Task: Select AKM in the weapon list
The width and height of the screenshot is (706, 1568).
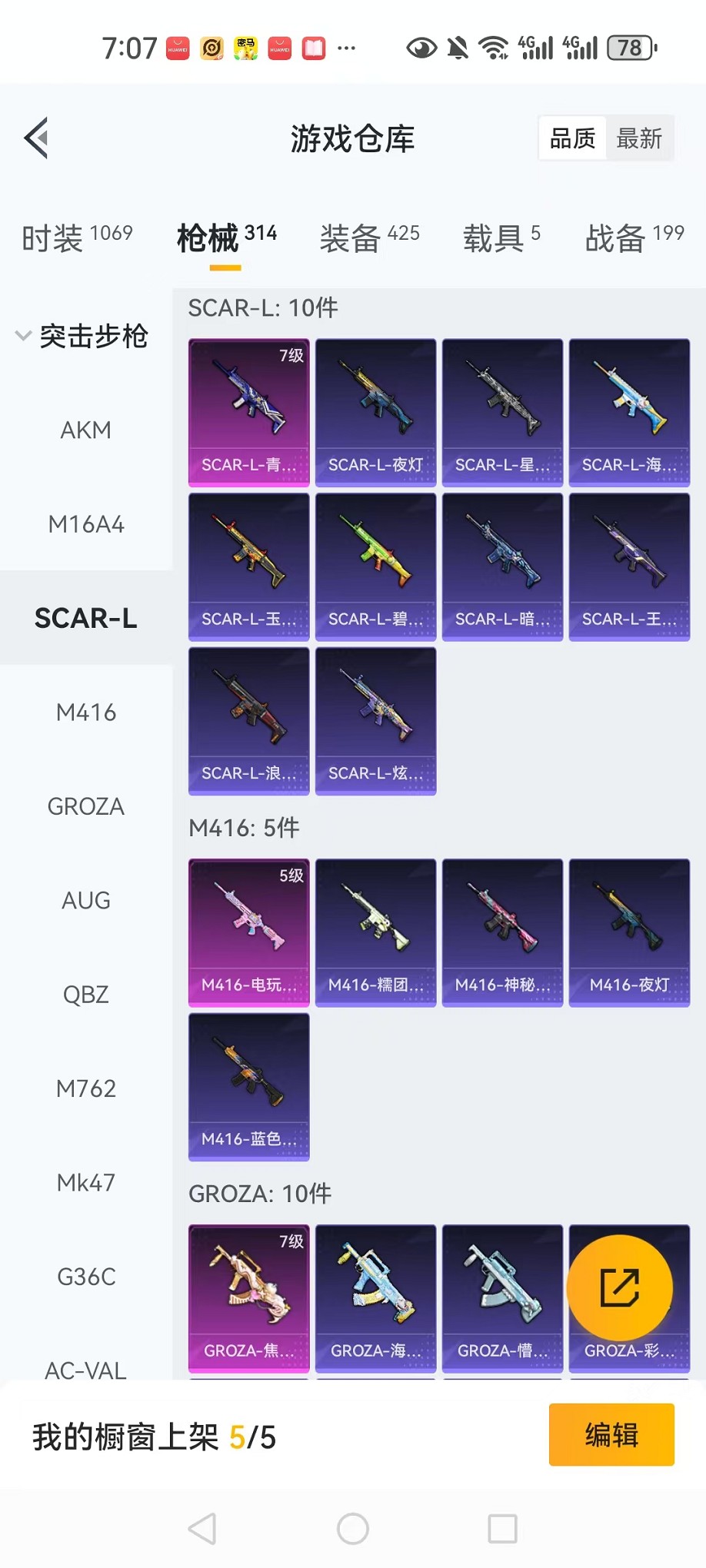Action: click(x=86, y=430)
